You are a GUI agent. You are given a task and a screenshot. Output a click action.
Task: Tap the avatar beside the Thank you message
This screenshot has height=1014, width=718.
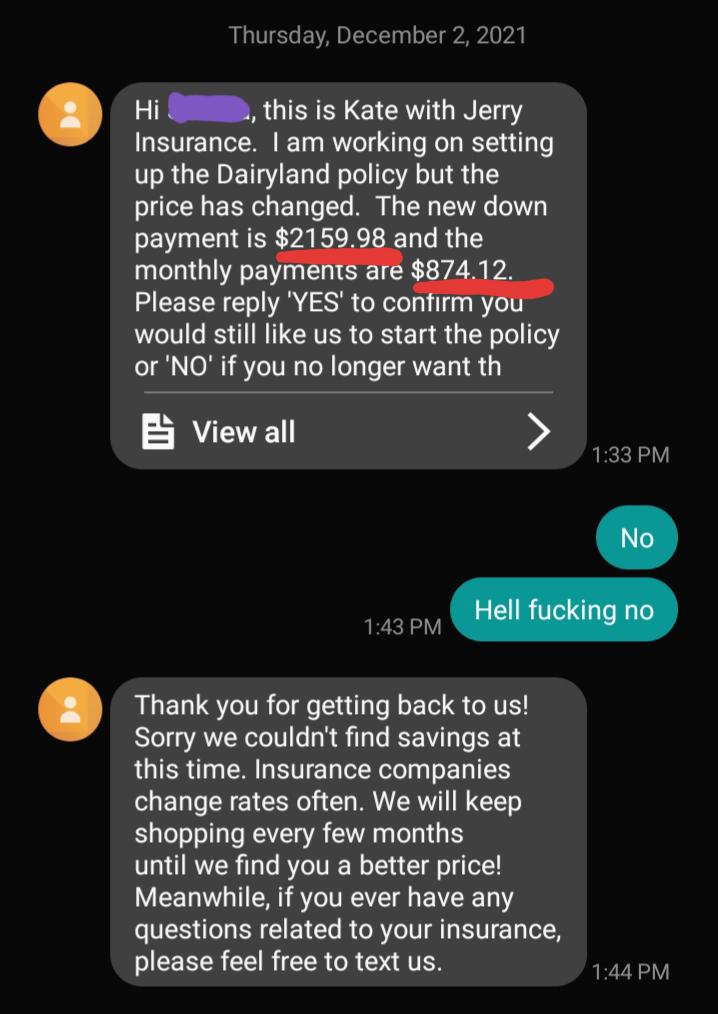click(x=69, y=709)
